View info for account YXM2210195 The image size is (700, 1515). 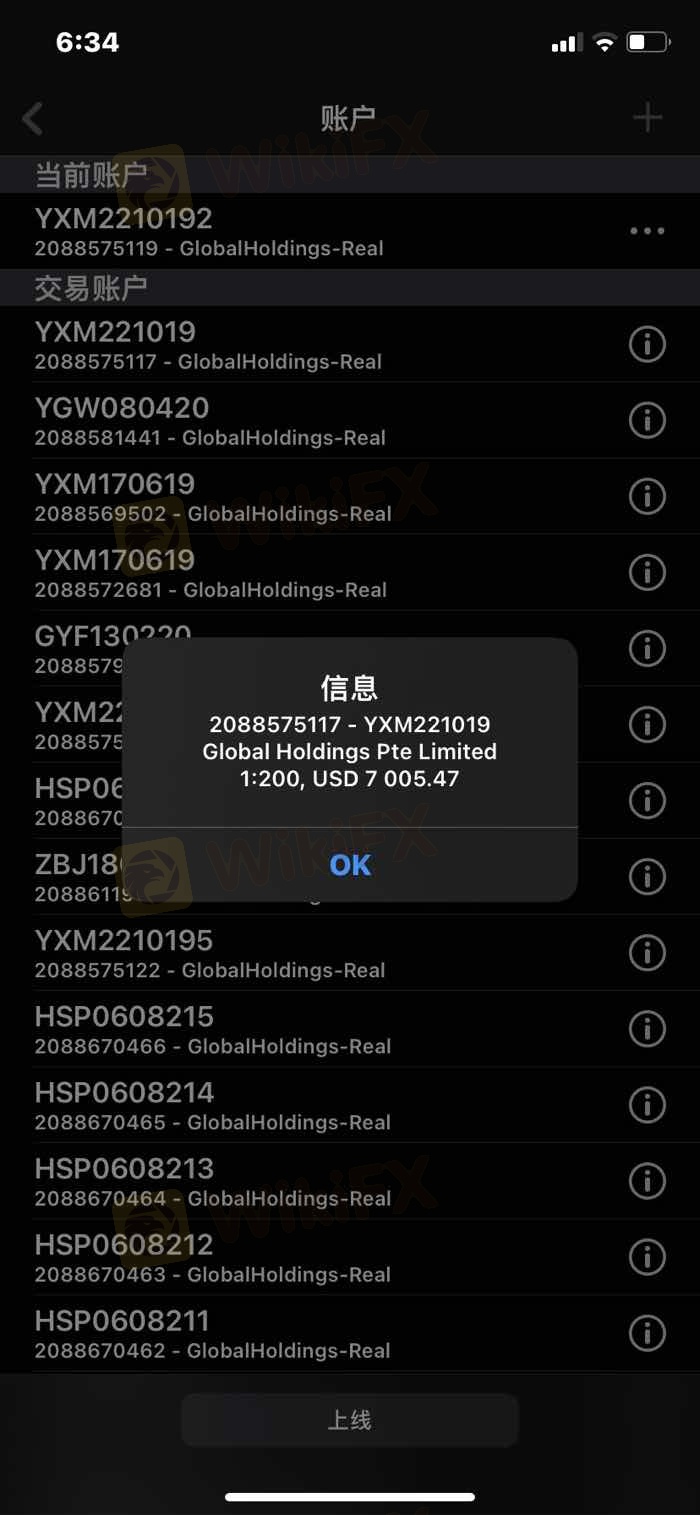pyautogui.click(x=647, y=952)
